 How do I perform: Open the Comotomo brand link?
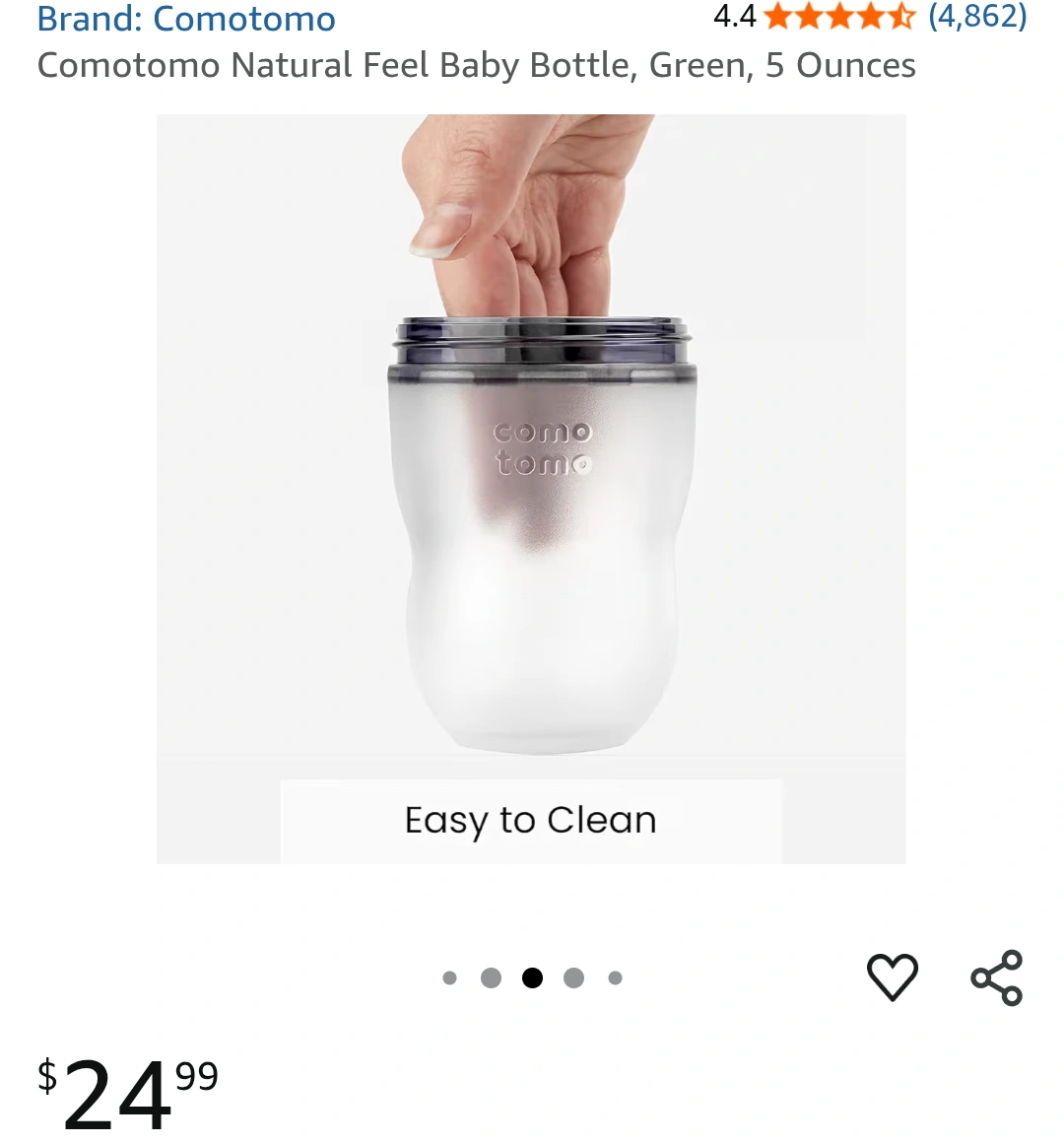[186, 18]
